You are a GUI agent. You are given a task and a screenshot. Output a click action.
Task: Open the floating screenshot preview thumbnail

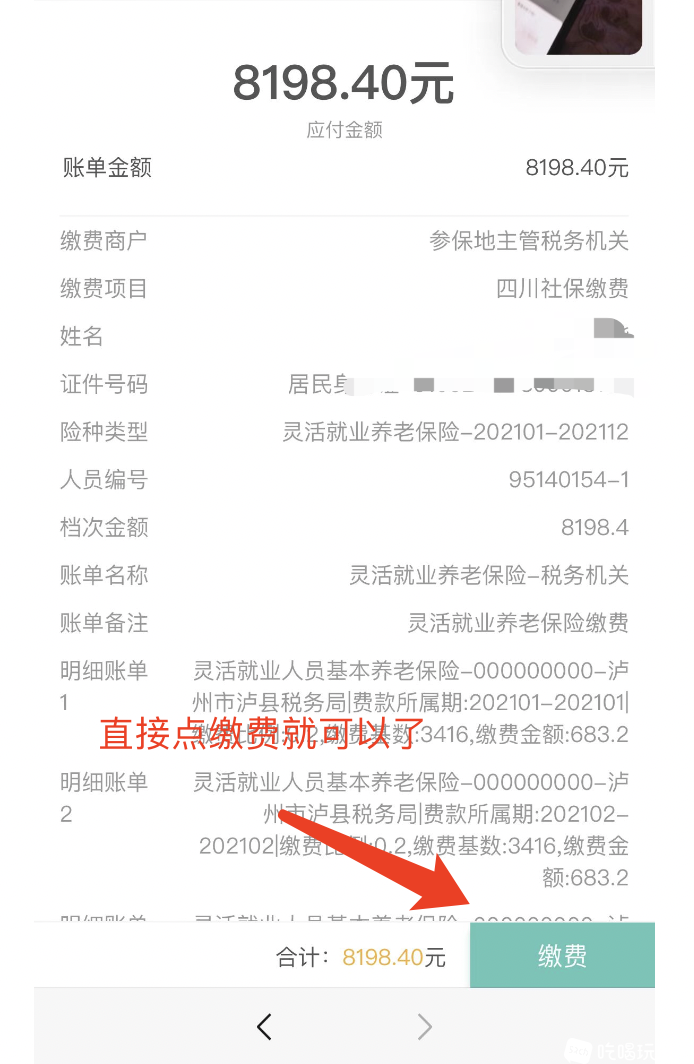click(580, 28)
